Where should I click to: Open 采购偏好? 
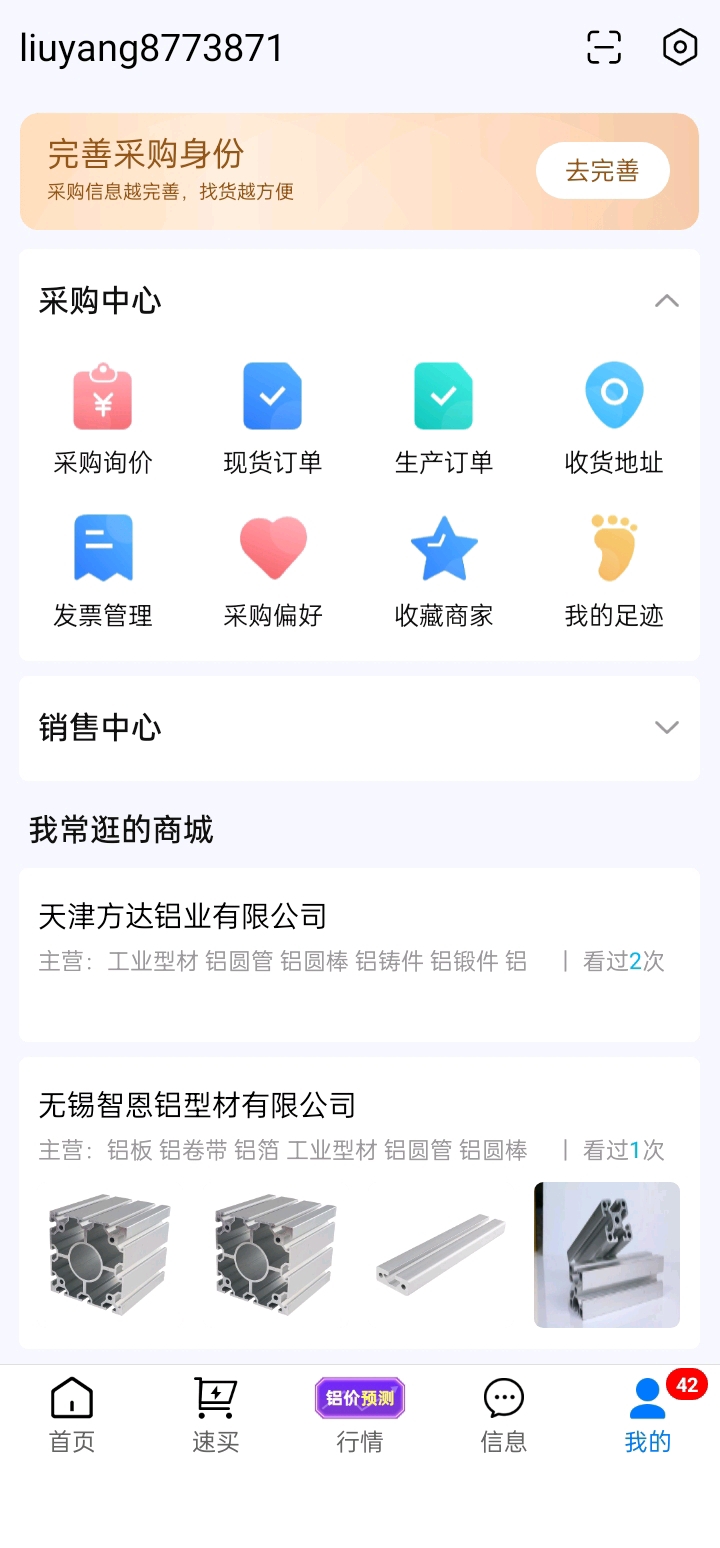[x=273, y=572]
